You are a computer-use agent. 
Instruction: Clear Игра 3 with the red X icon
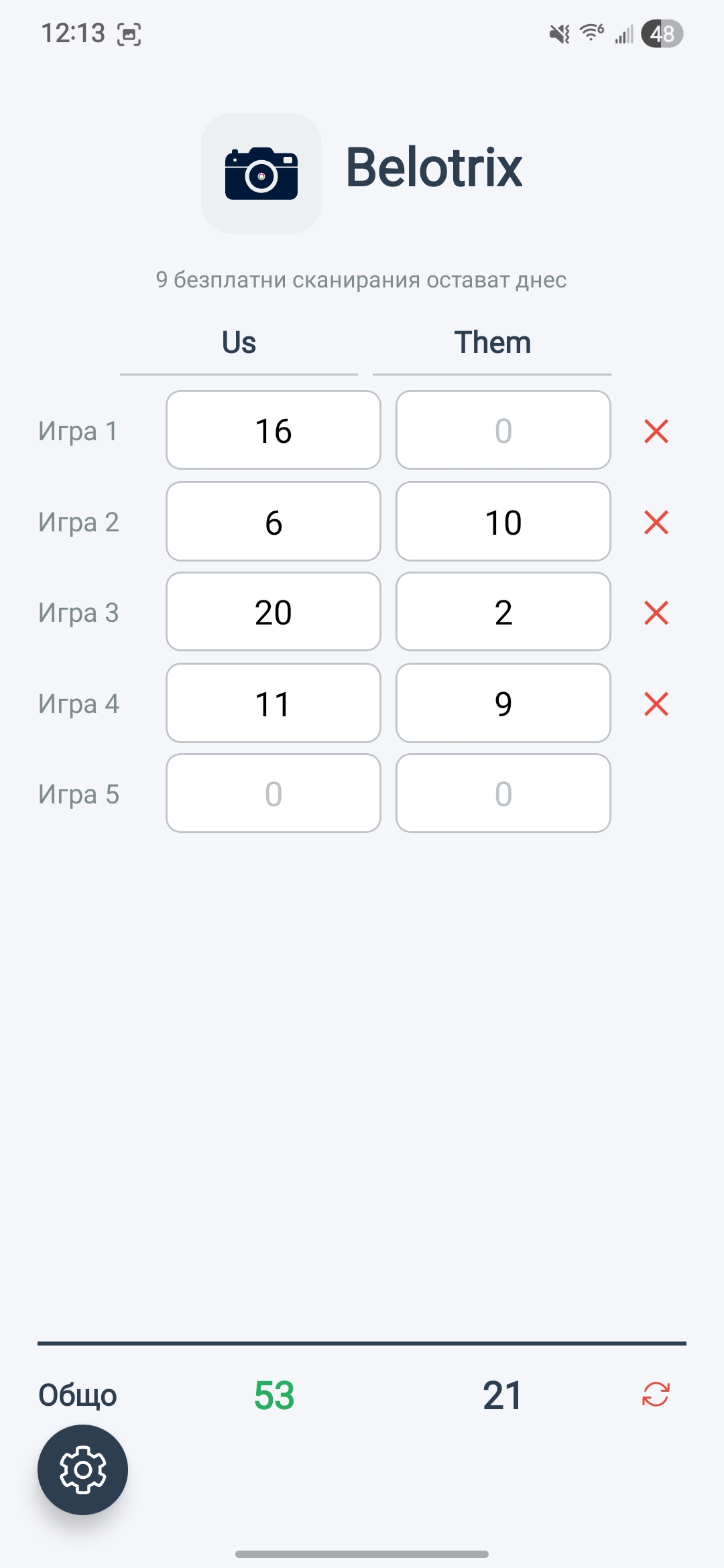pyautogui.click(x=656, y=612)
